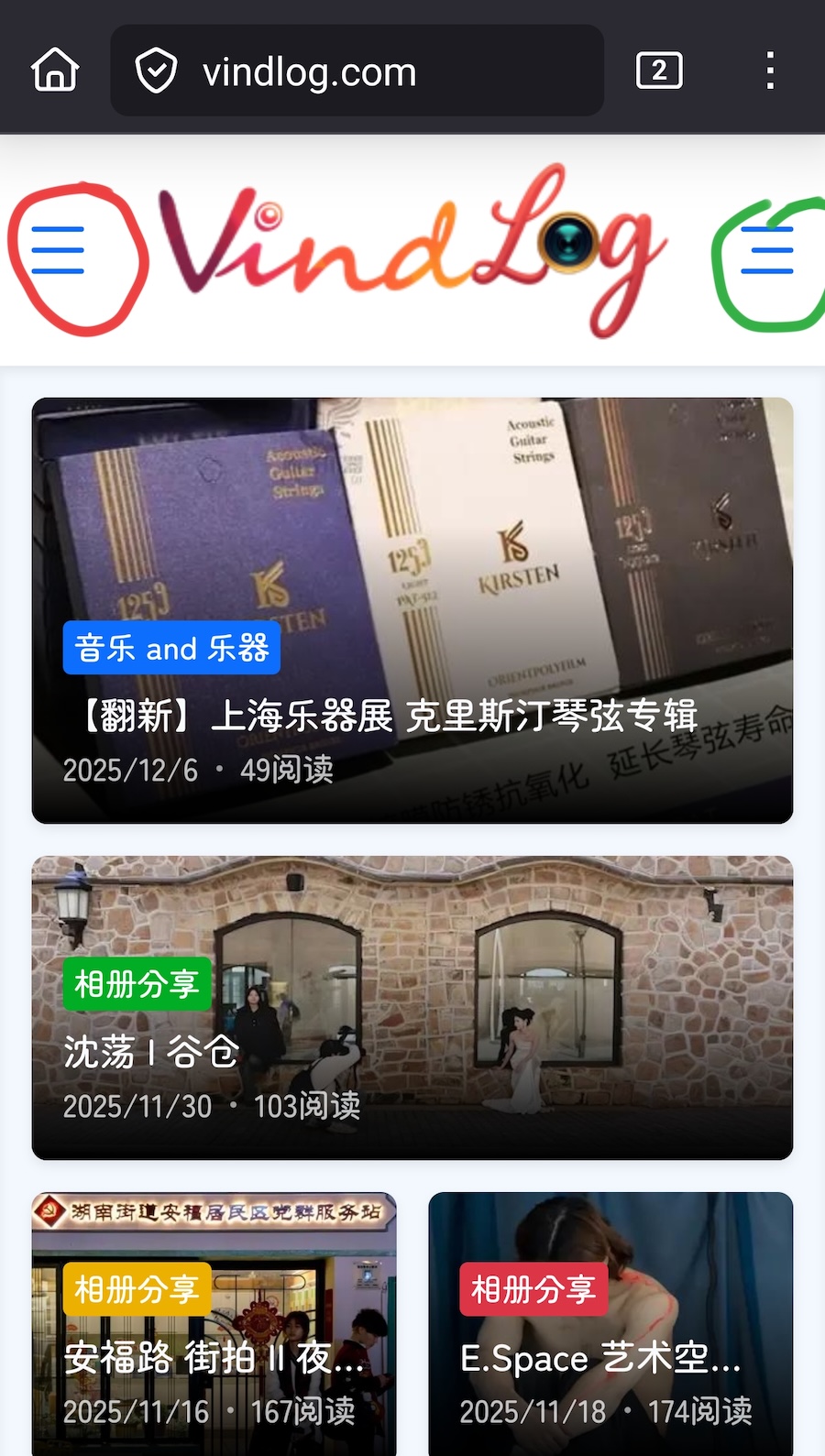Open the browser tab switcher

(x=659, y=71)
